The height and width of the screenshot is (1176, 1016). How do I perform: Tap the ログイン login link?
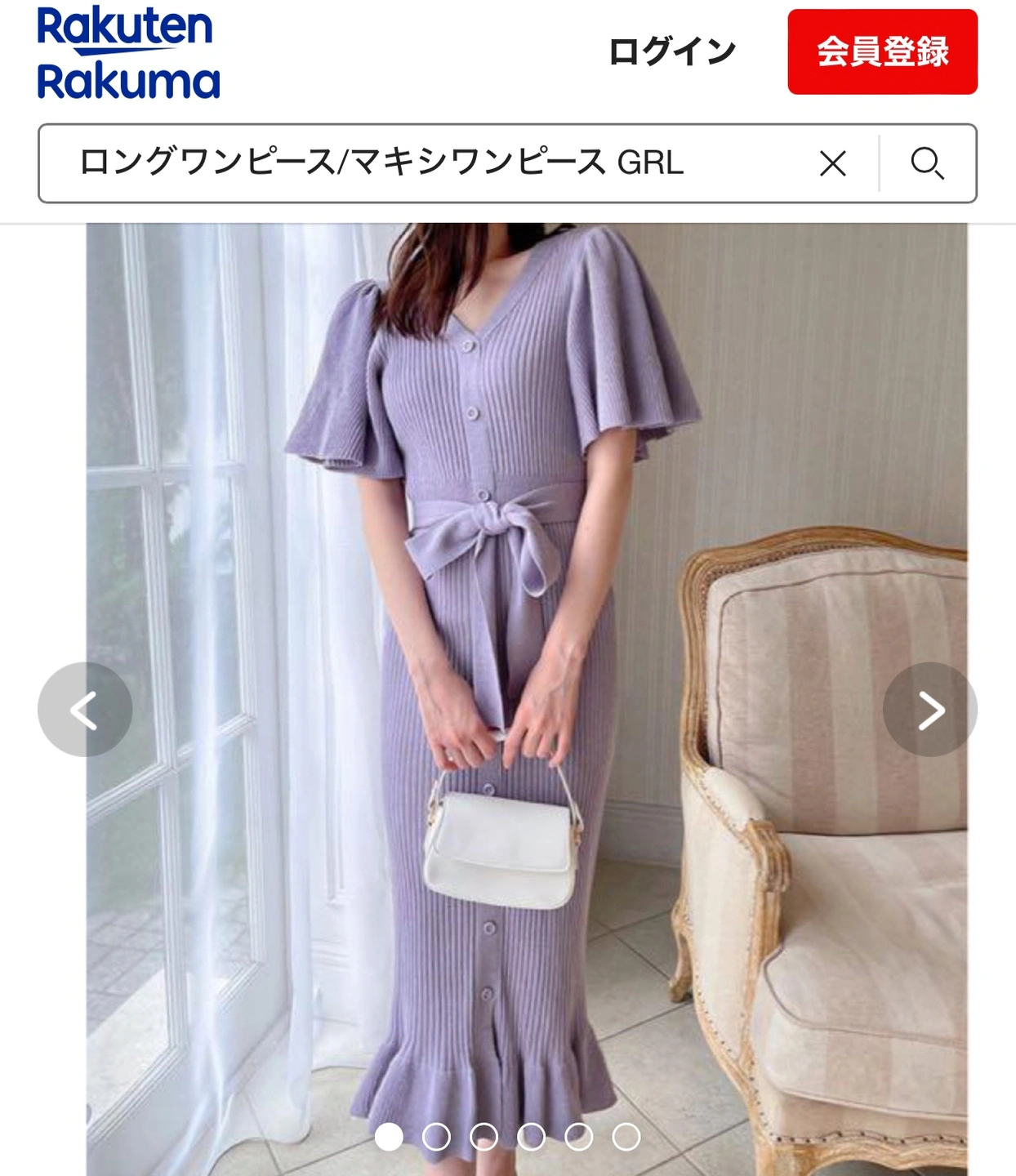(671, 52)
